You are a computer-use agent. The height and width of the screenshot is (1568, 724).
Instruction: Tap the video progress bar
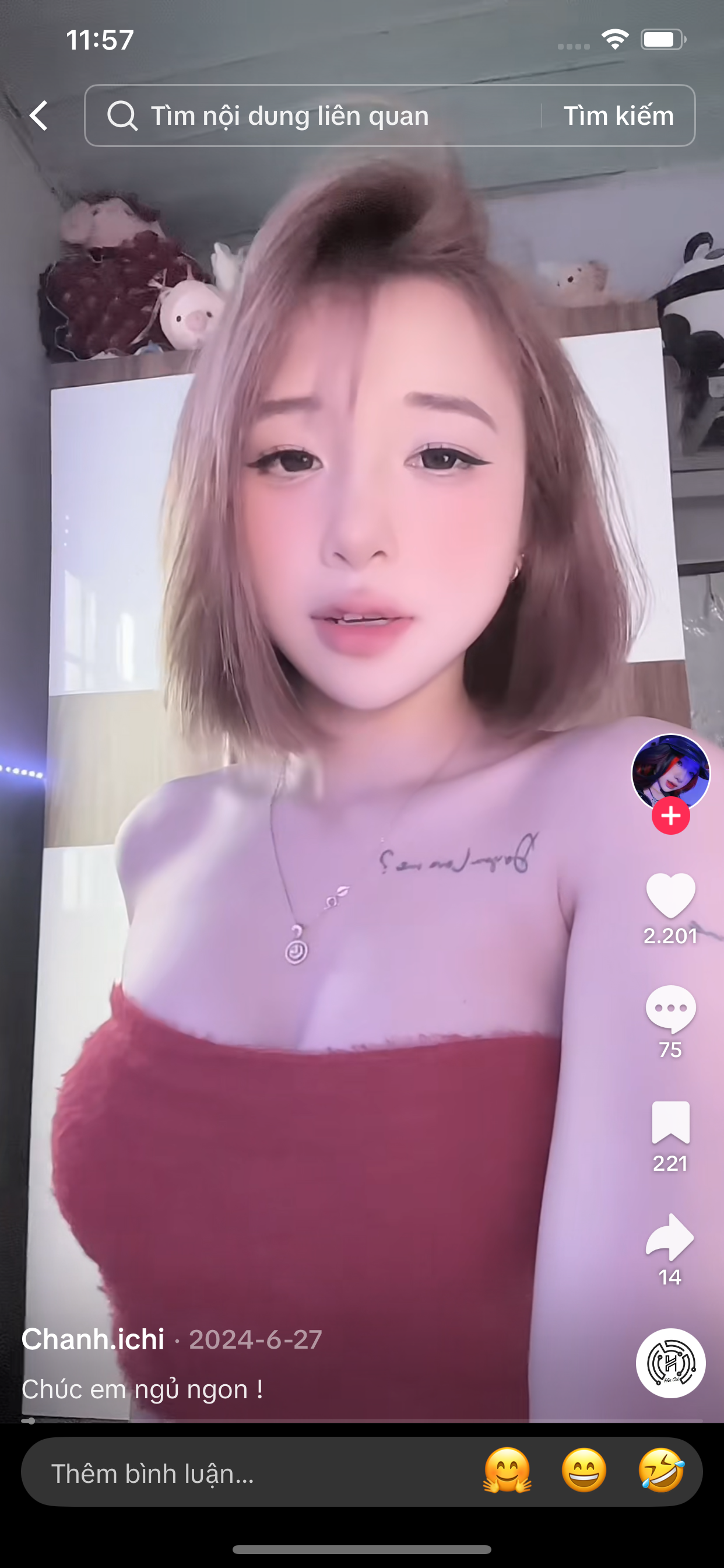click(x=362, y=1420)
